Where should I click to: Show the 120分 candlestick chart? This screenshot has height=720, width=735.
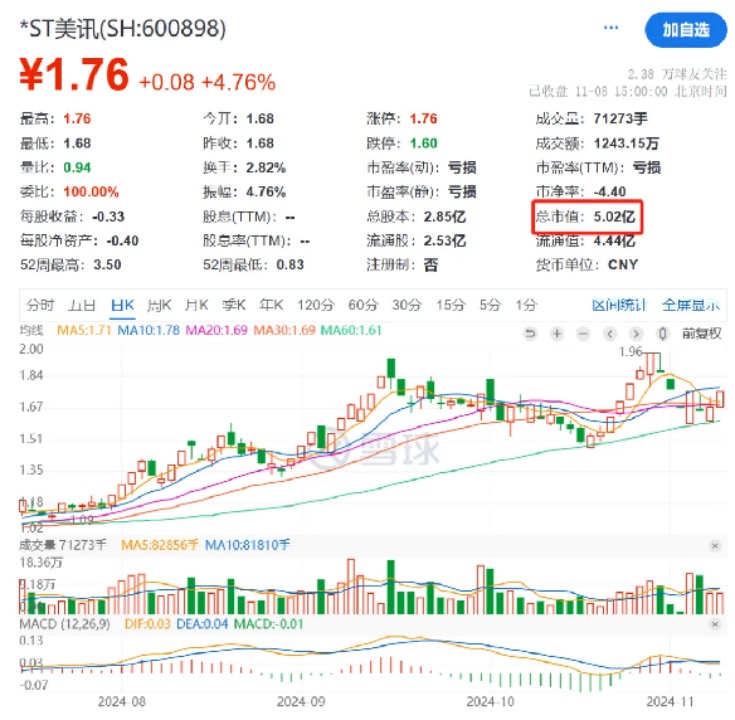314,305
